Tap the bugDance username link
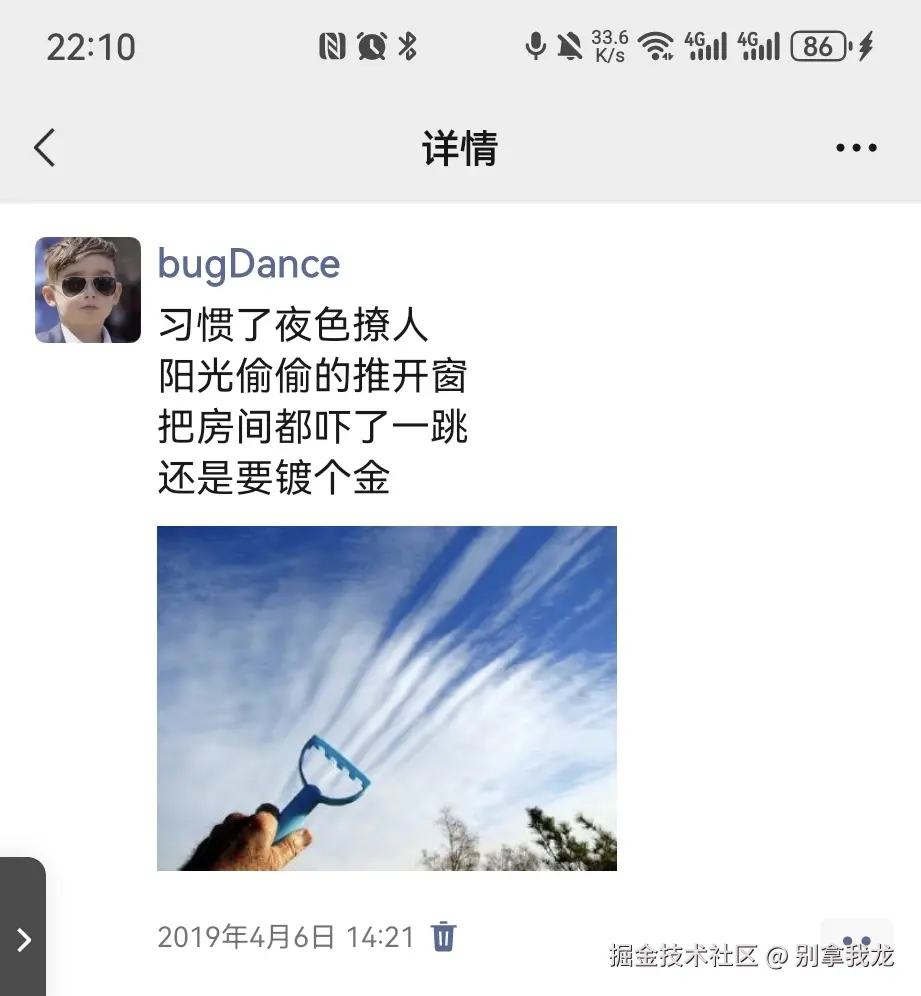The height and width of the screenshot is (996, 921). (249, 265)
